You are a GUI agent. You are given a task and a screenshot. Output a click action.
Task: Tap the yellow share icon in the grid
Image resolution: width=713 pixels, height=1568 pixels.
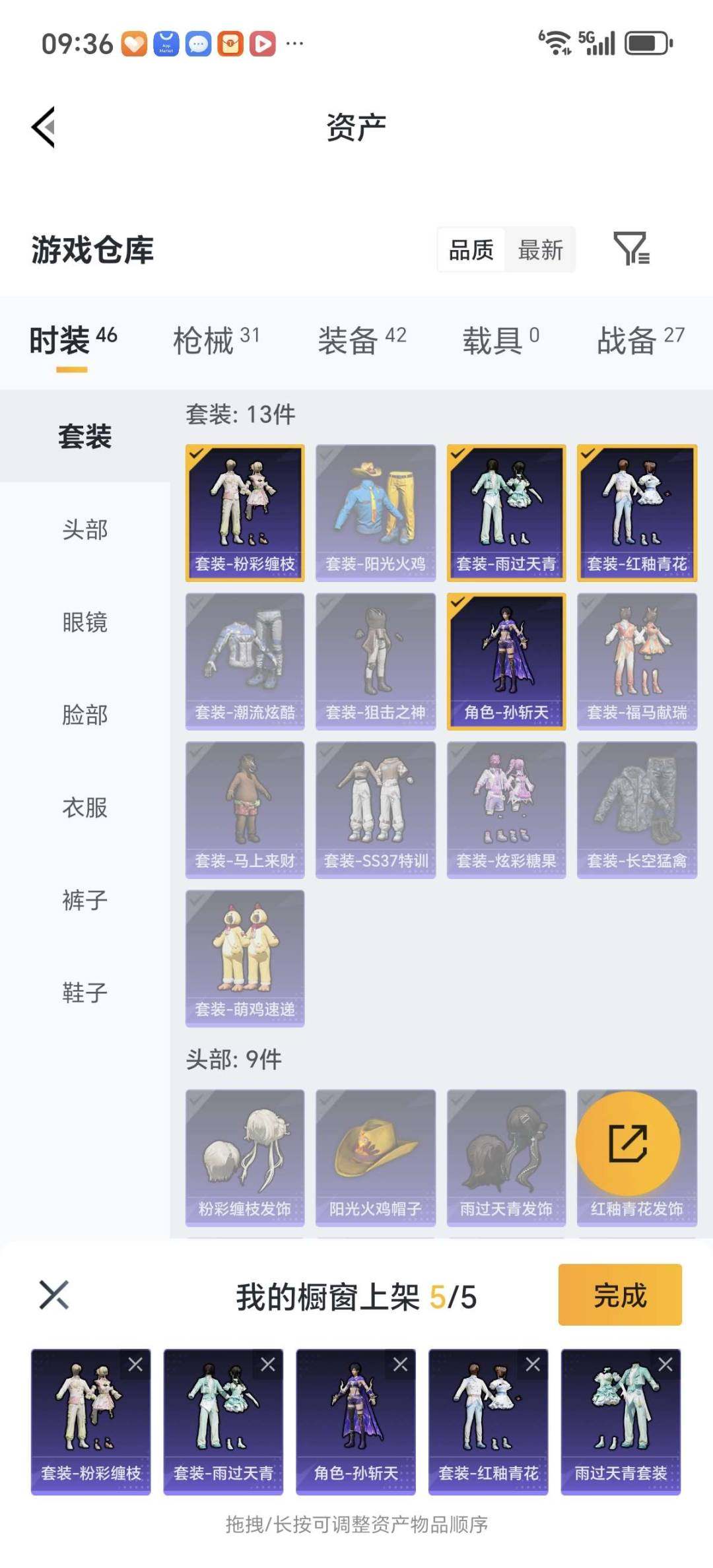tap(628, 1145)
